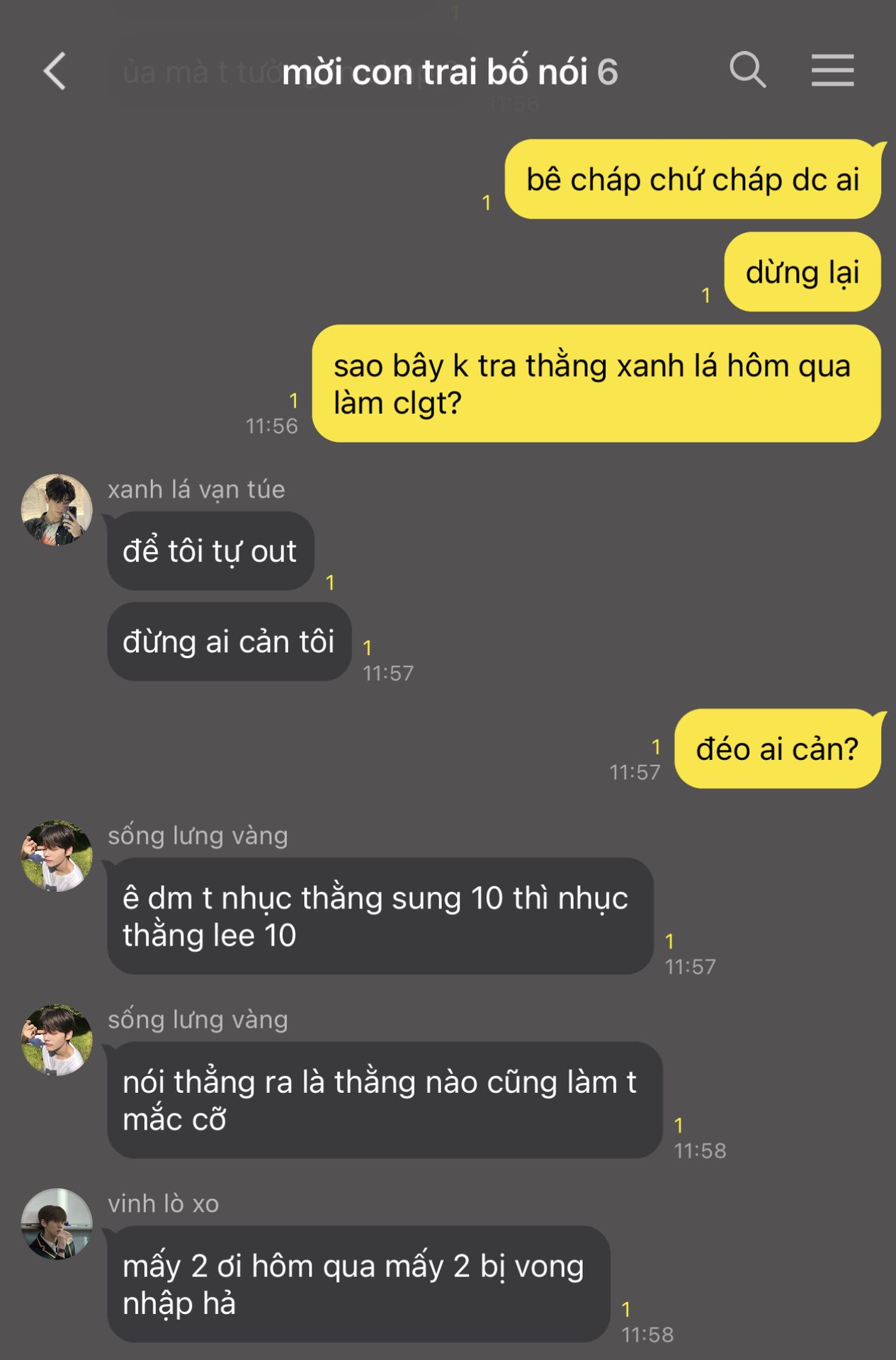Go back from the group chat
Viewport: 896px width, 1360px height.
click(55, 71)
